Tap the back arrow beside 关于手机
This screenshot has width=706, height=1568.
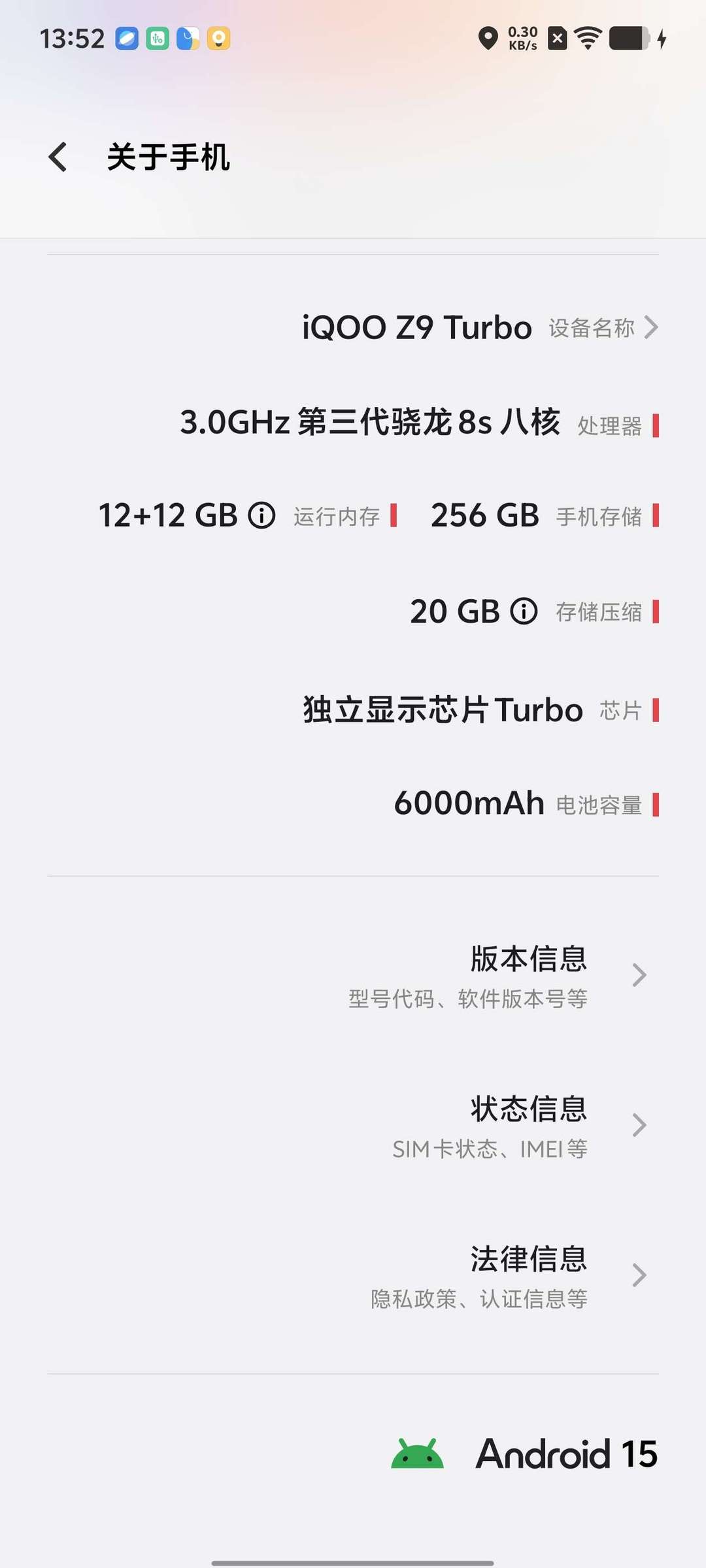point(58,157)
